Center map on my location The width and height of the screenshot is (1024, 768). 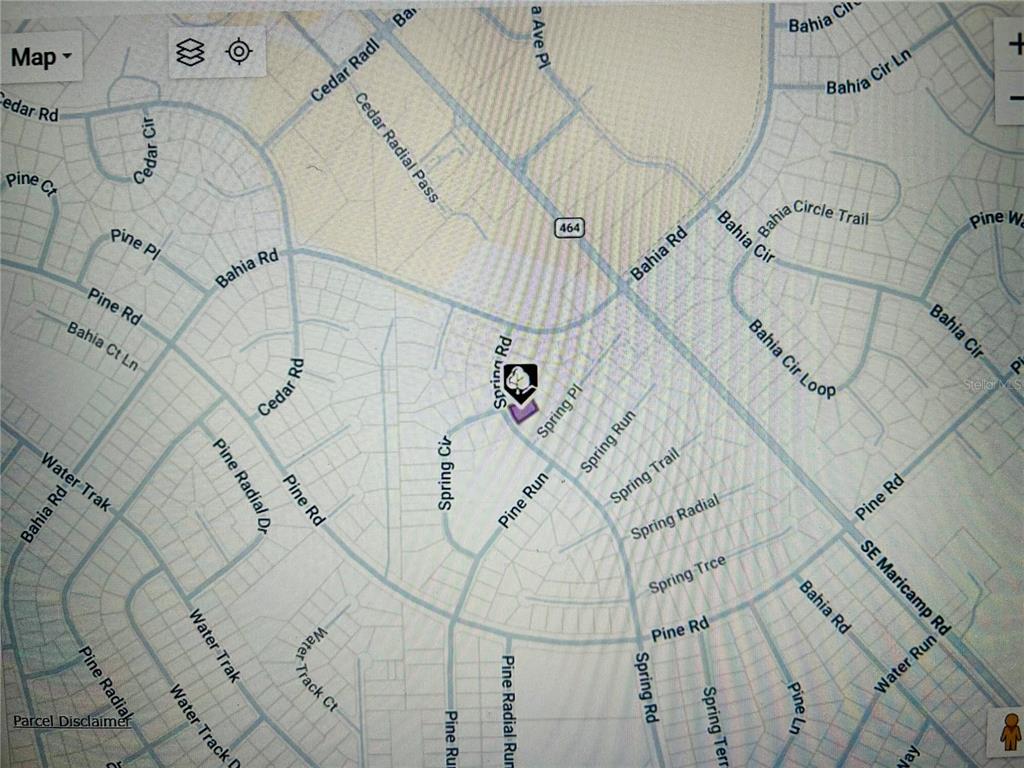(238, 52)
